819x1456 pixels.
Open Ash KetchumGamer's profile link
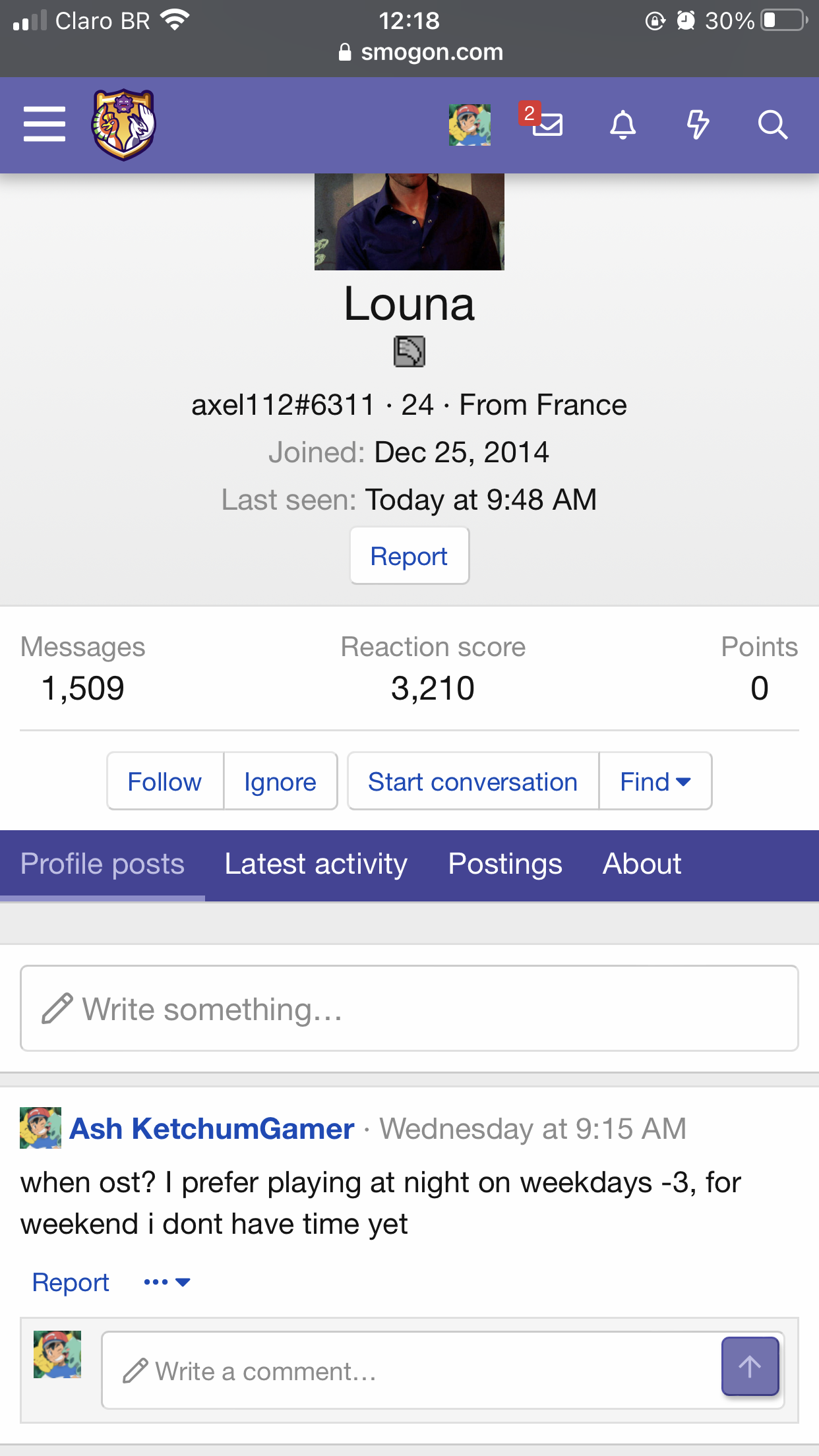coord(212,1129)
